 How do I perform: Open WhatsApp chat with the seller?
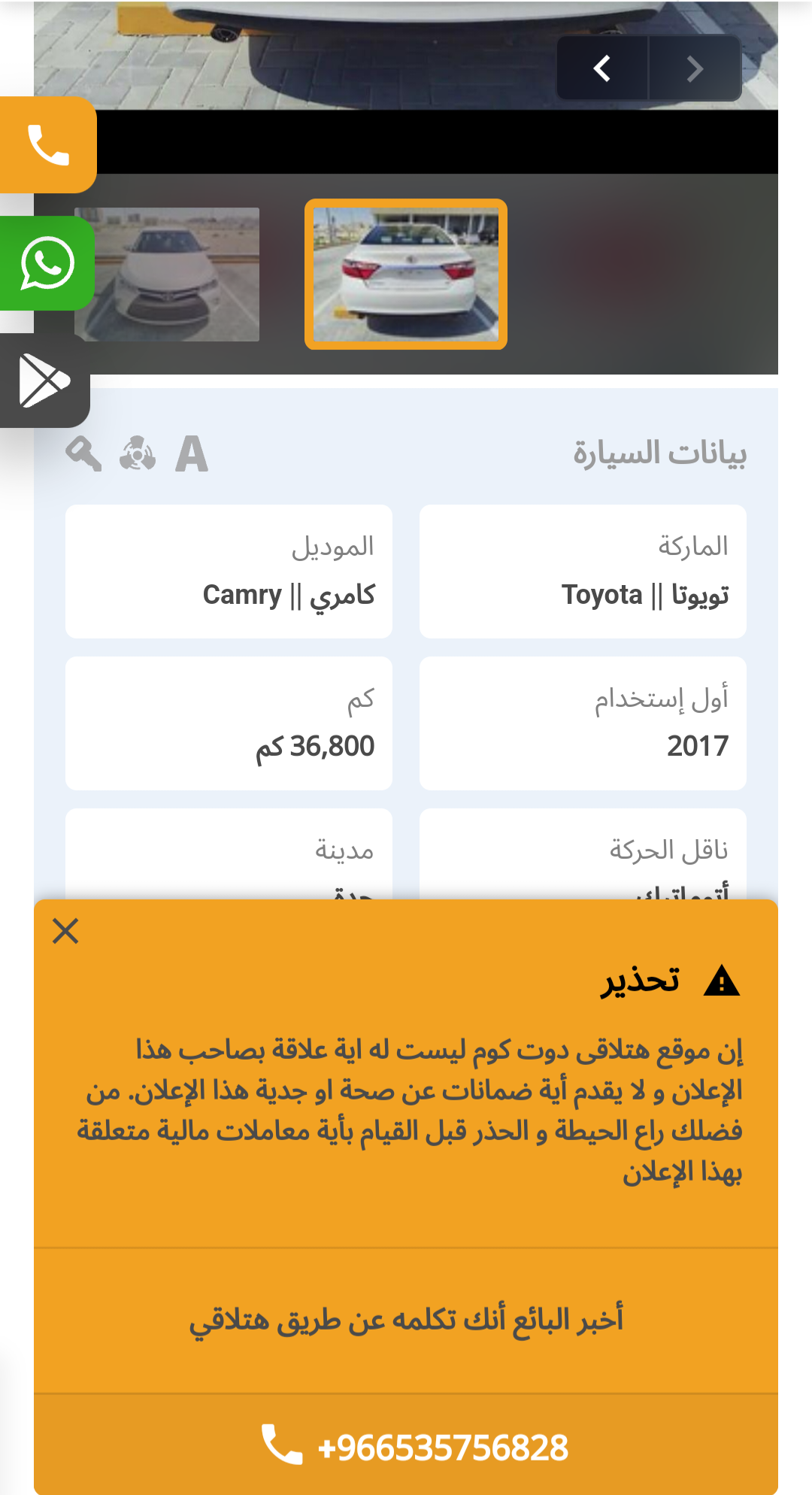47,263
